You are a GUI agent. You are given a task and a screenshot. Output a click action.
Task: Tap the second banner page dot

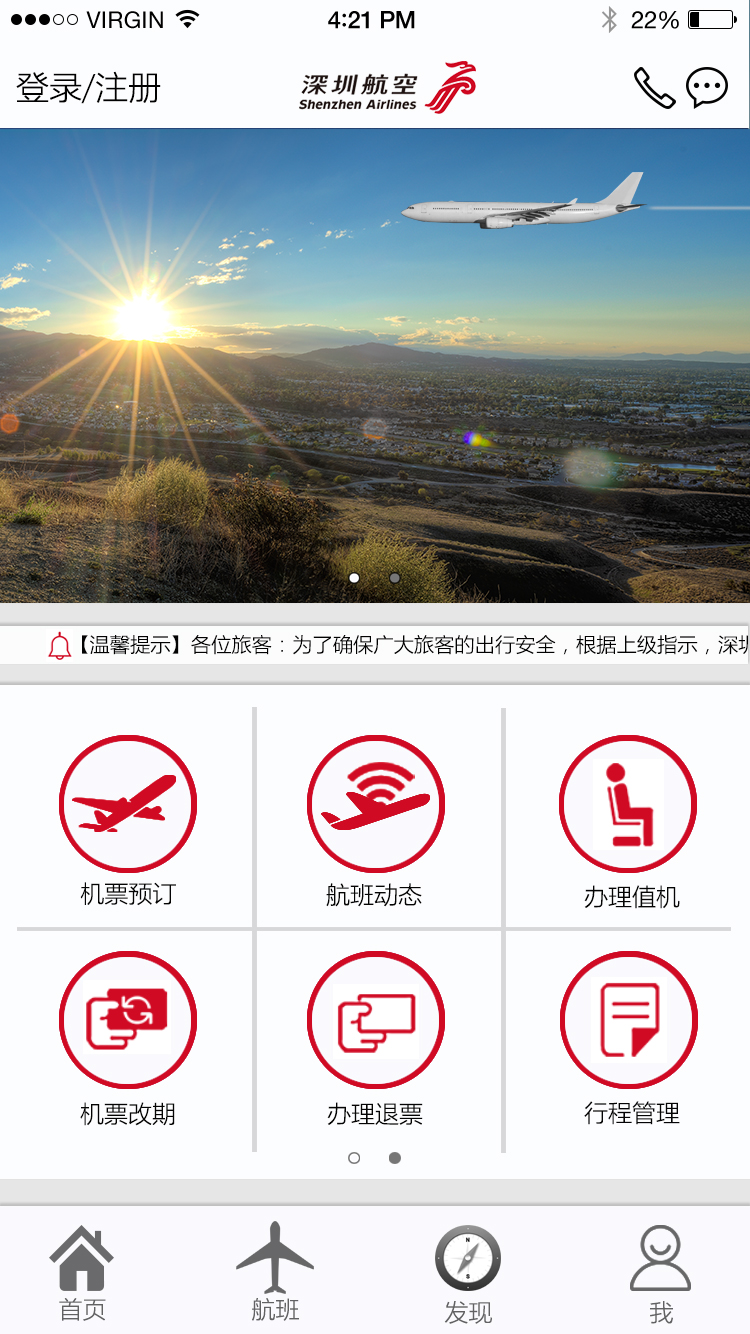coord(395,578)
